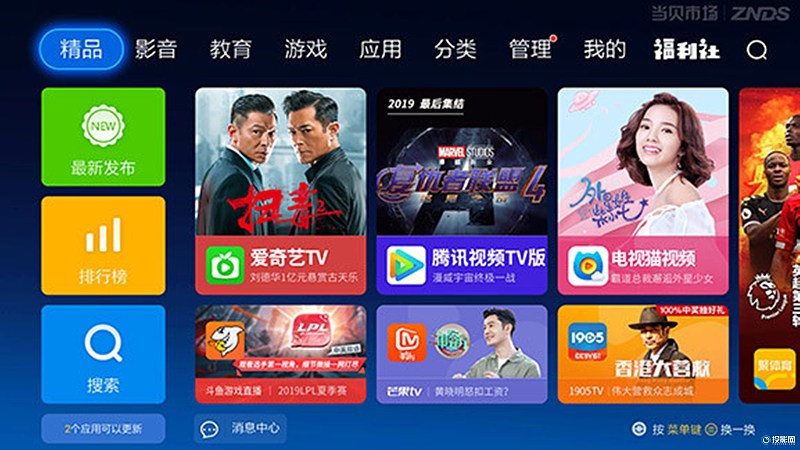Select the 应用 tab
This screenshot has width=800, height=450.
(380, 49)
